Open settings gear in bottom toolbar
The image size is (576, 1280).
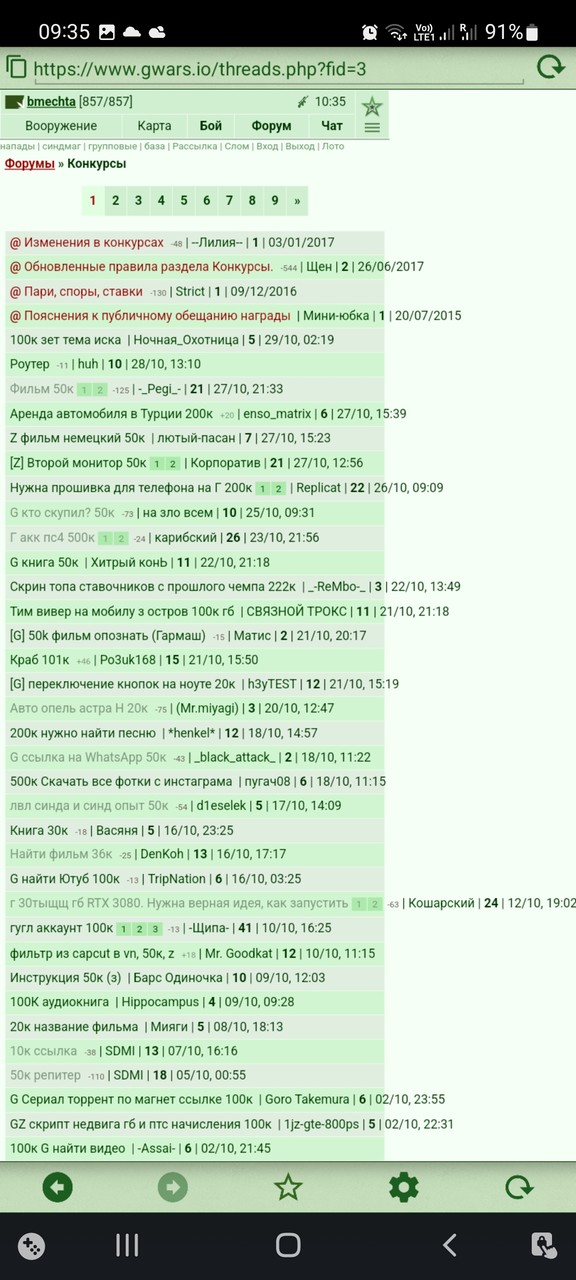(x=403, y=1187)
